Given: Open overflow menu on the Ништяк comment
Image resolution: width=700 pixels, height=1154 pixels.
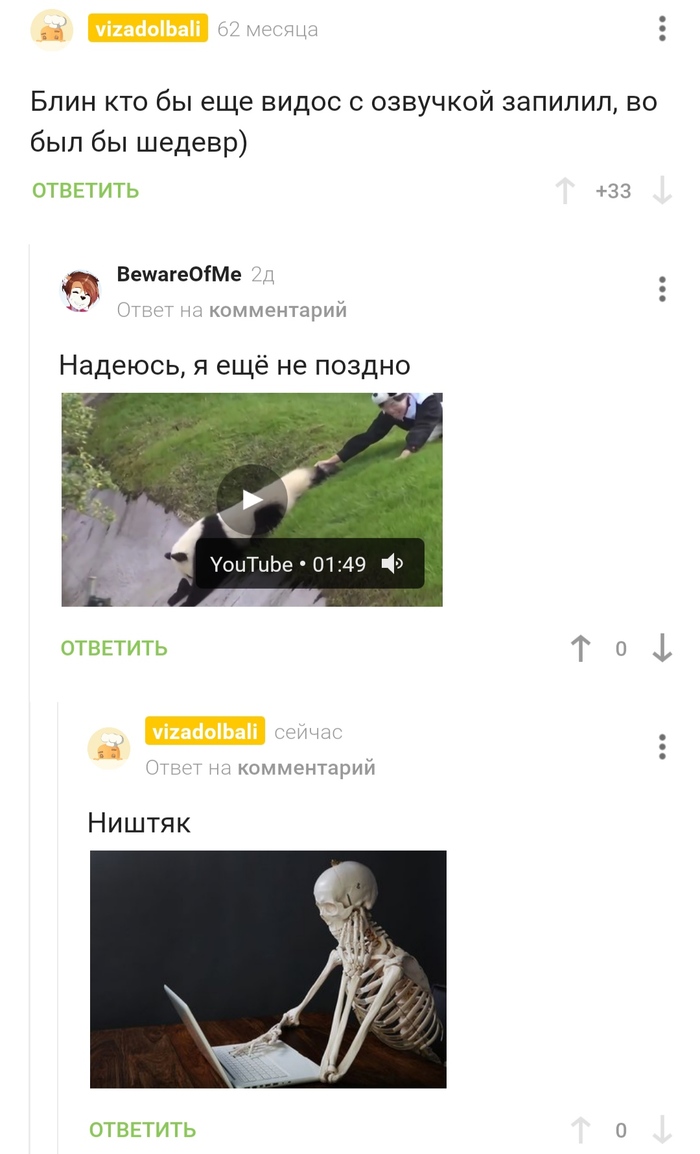Looking at the screenshot, I should coord(662,747).
